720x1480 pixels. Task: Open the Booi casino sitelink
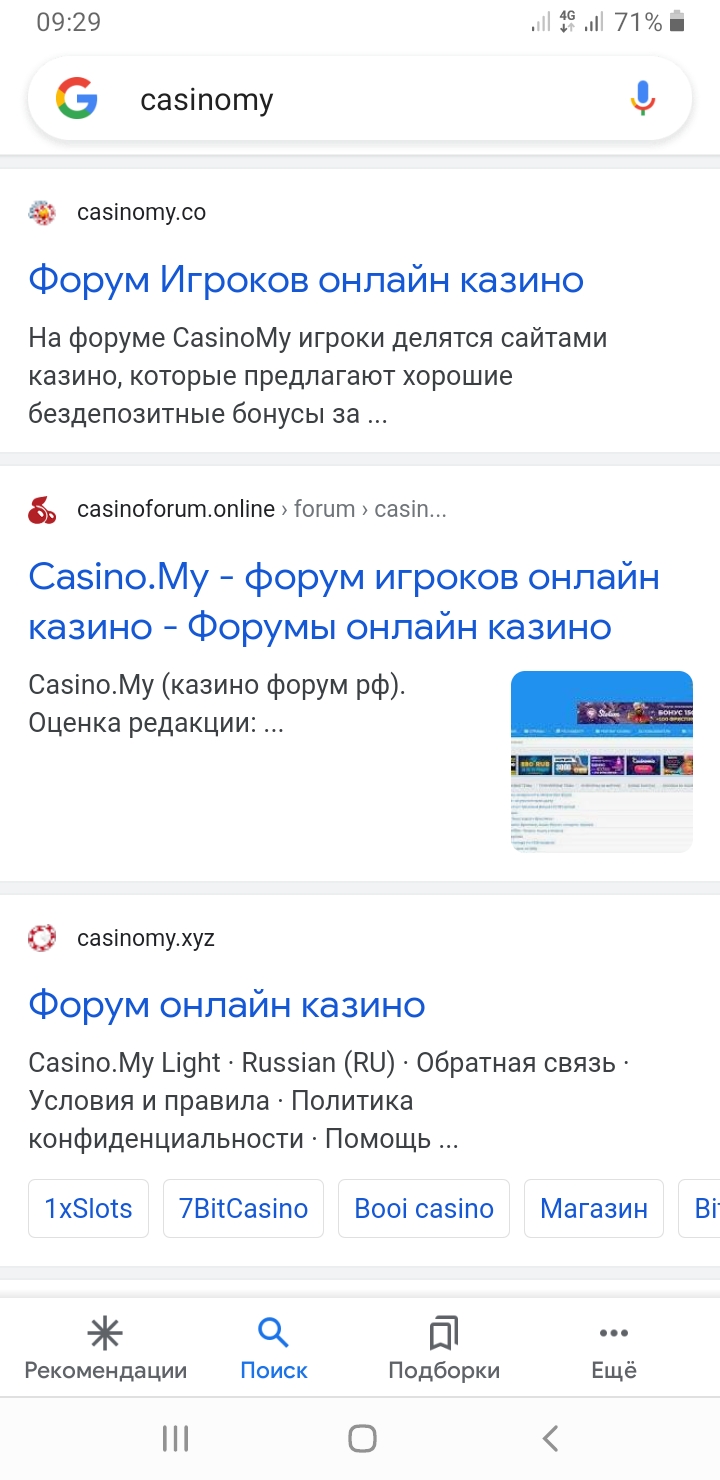pos(424,1208)
